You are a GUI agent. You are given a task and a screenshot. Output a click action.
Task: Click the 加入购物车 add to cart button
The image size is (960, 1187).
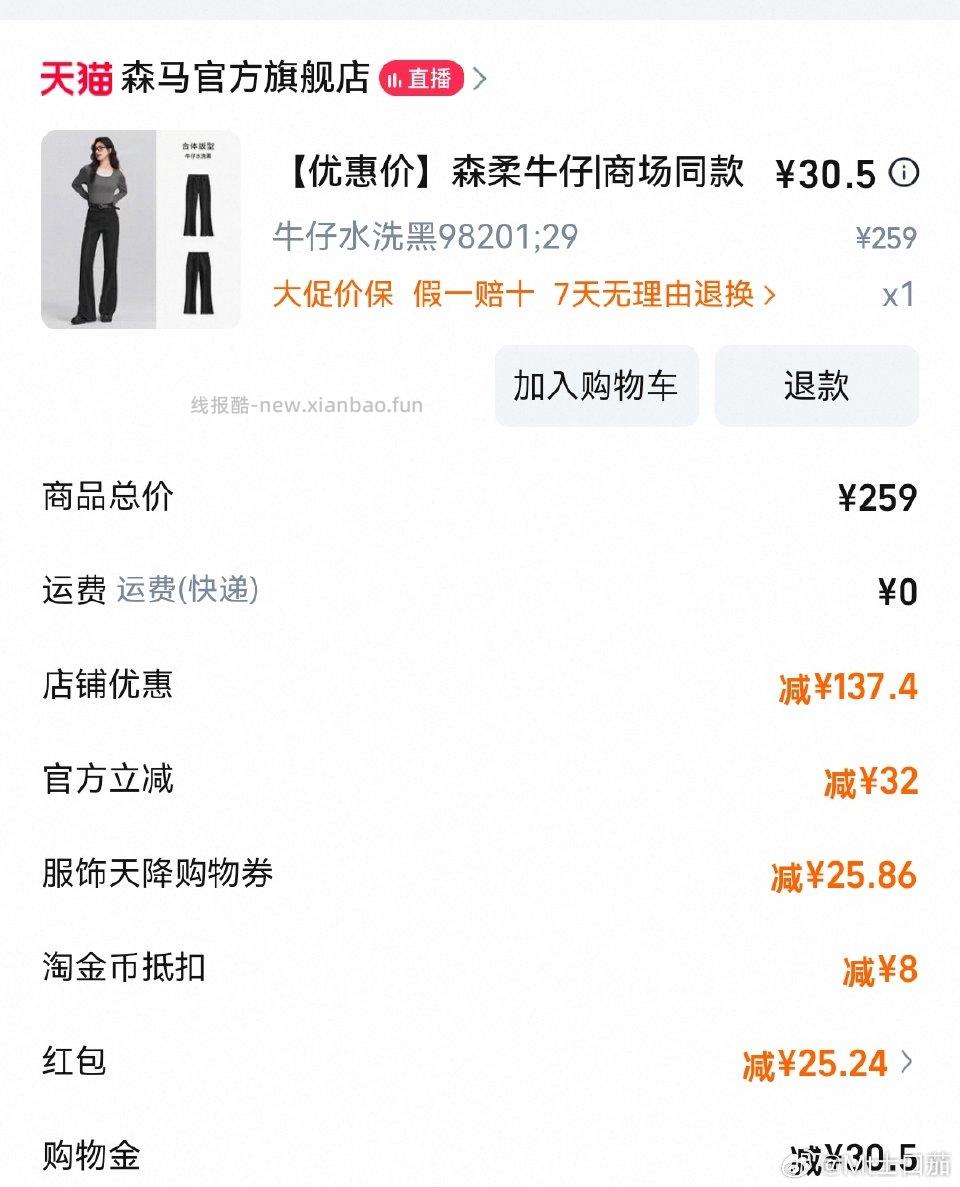(596, 386)
